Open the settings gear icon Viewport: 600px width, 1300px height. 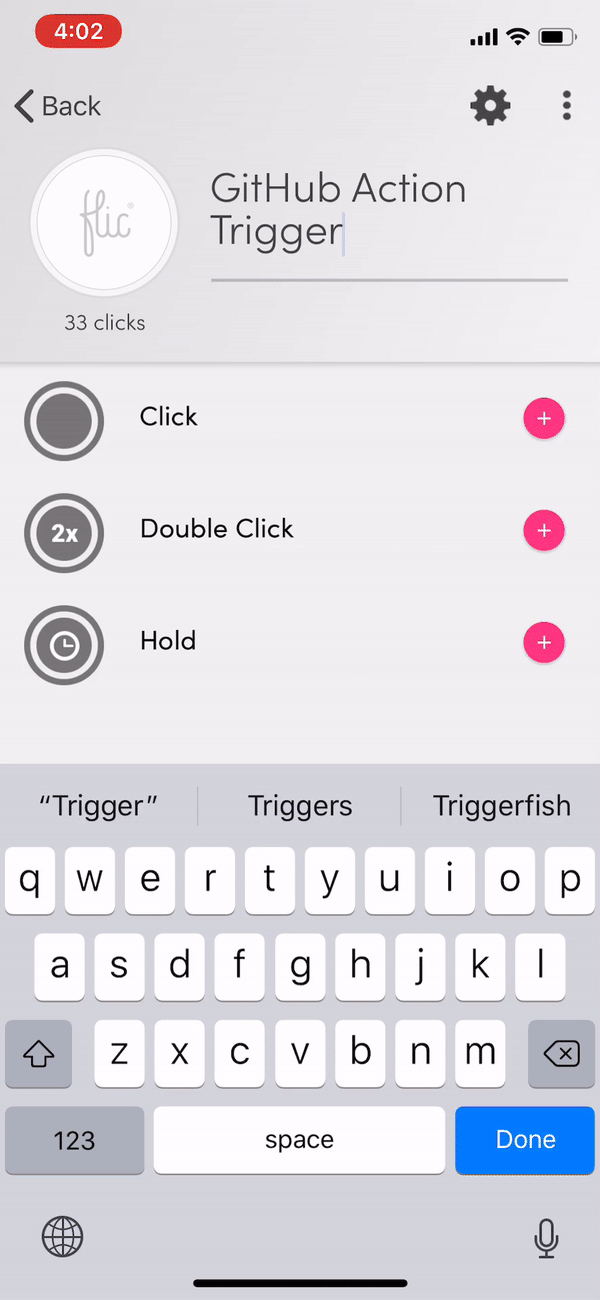point(490,106)
